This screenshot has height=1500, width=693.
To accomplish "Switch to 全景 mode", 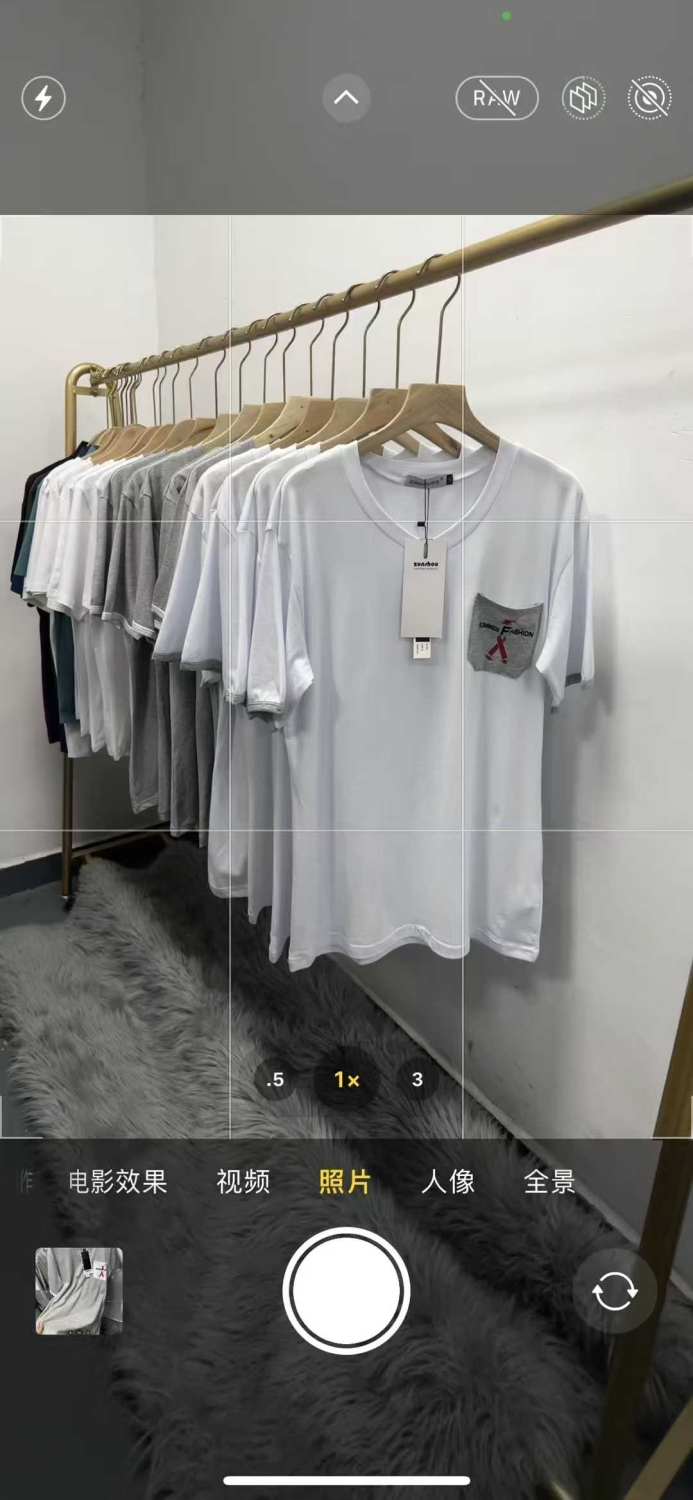I will click(x=550, y=1182).
